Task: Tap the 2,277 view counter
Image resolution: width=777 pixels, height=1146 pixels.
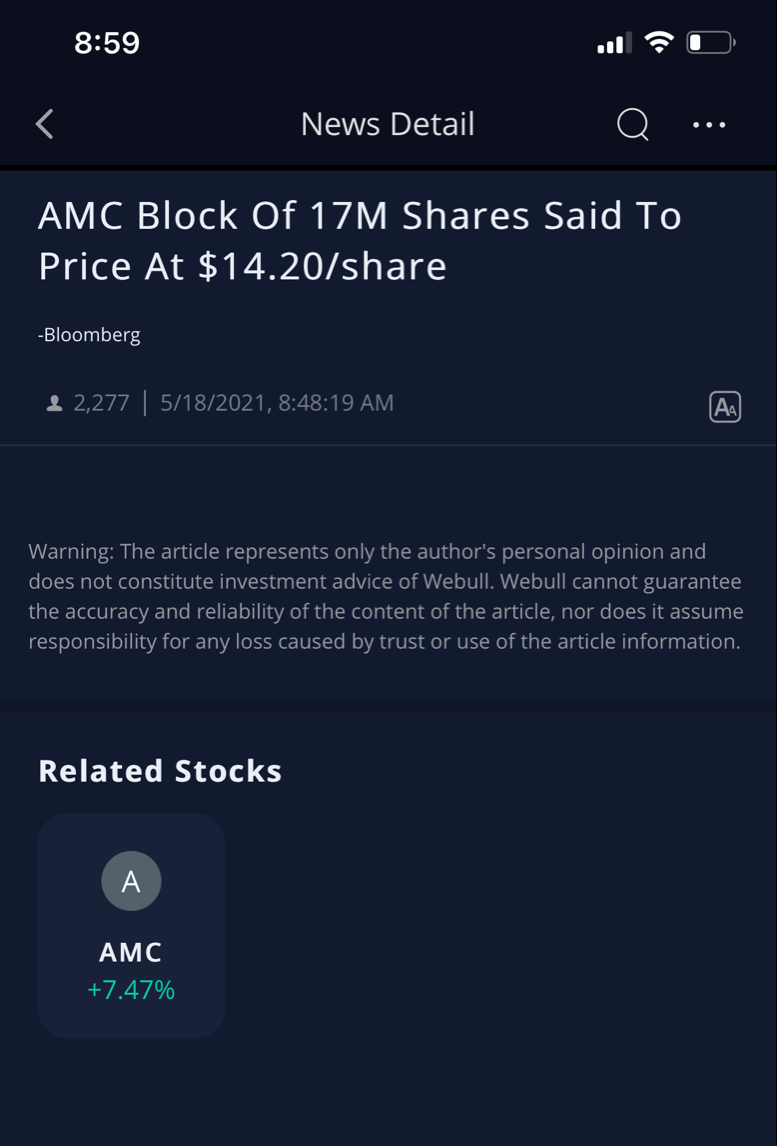Action: point(101,402)
